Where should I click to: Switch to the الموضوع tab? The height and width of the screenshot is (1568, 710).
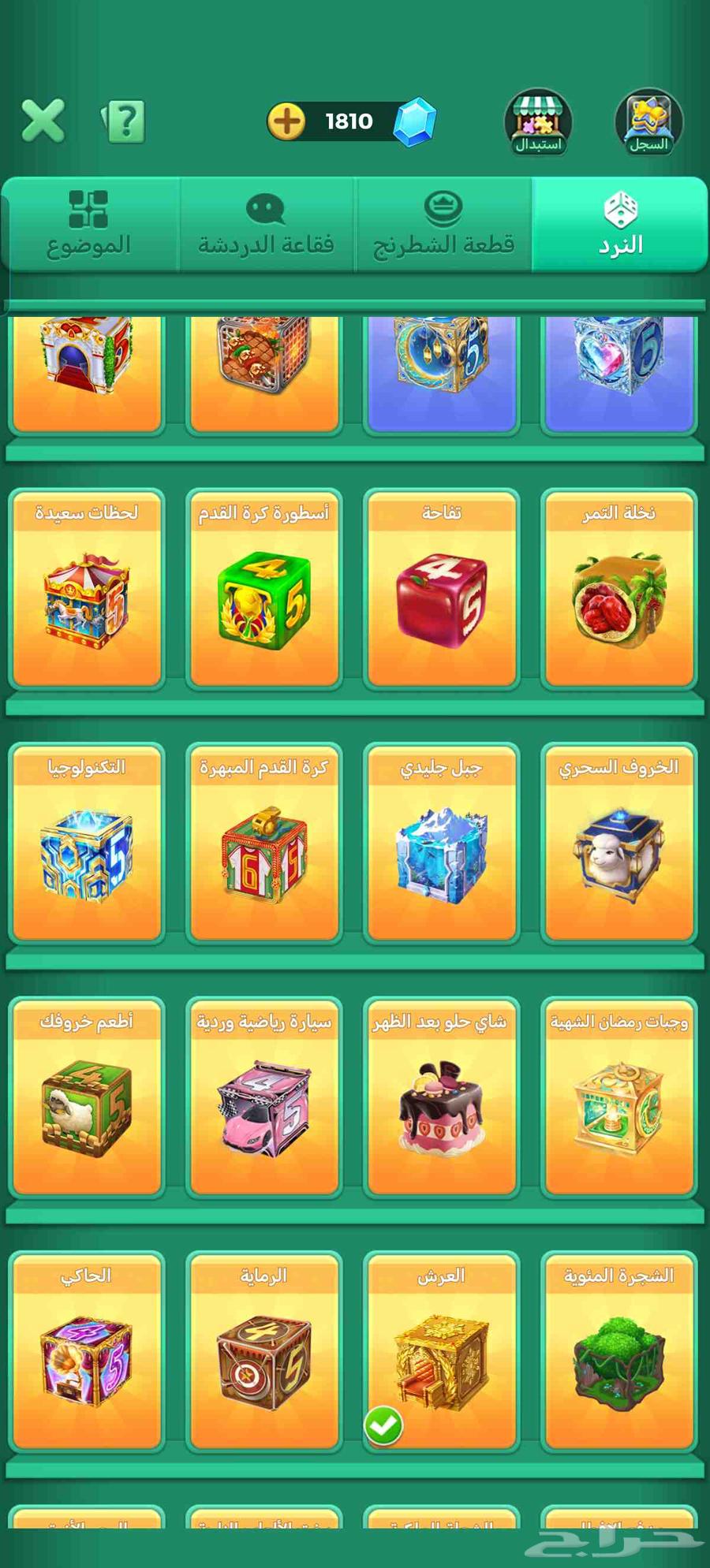point(88,225)
